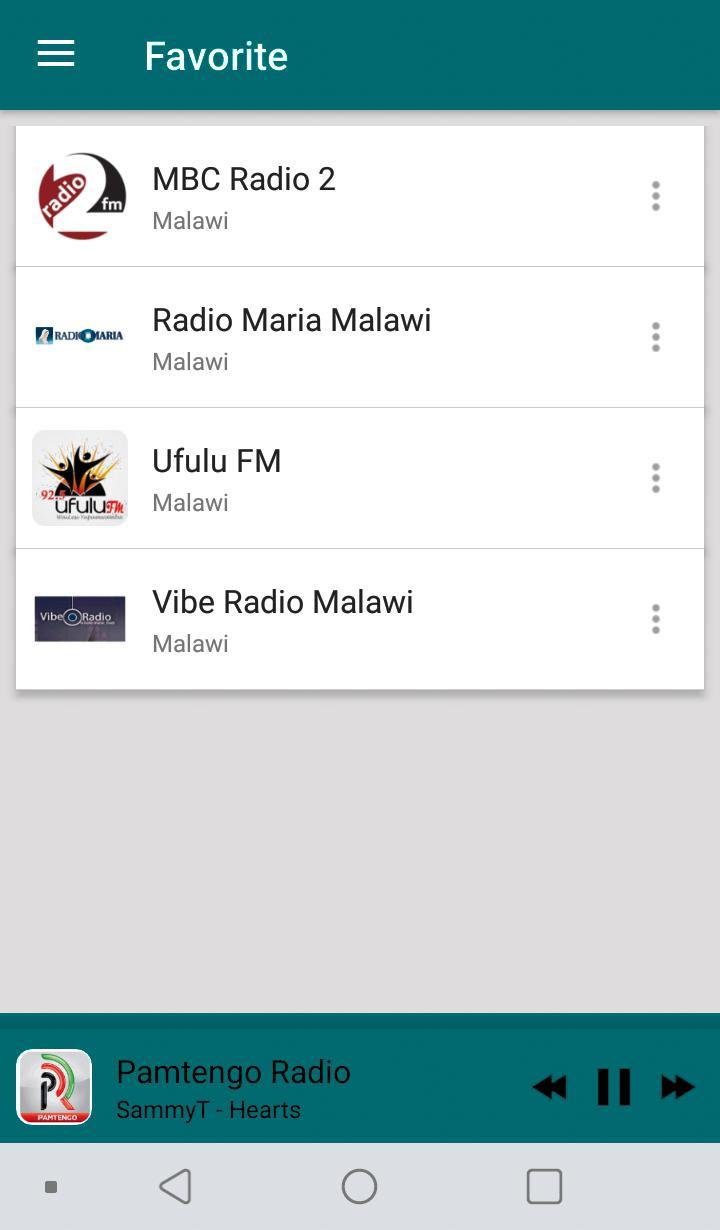This screenshot has width=720, height=1230.
Task: Skip forward to the next station
Action: [677, 1087]
